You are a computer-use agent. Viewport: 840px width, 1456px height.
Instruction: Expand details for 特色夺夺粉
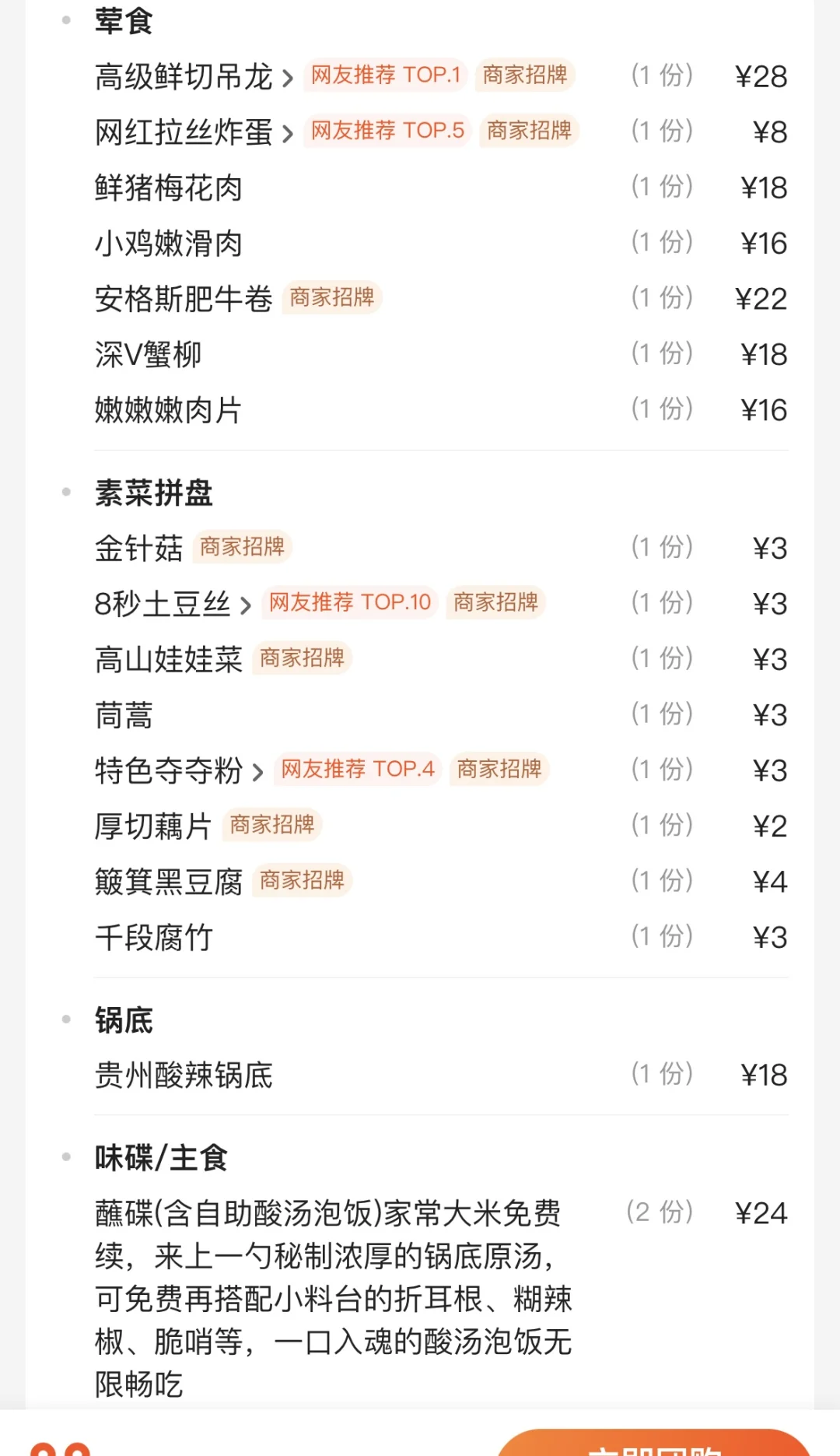258,770
